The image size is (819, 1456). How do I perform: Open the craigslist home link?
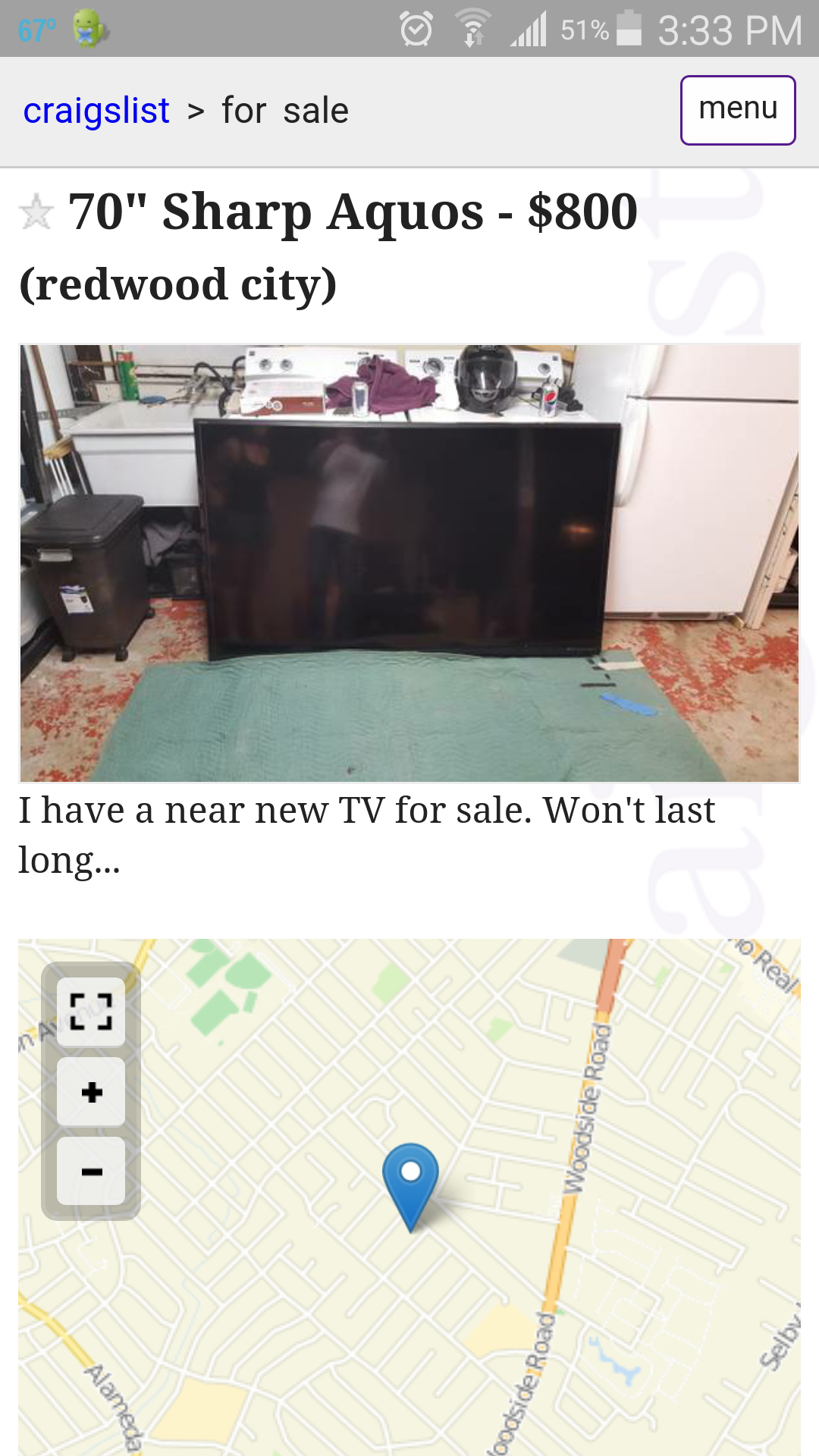point(96,111)
